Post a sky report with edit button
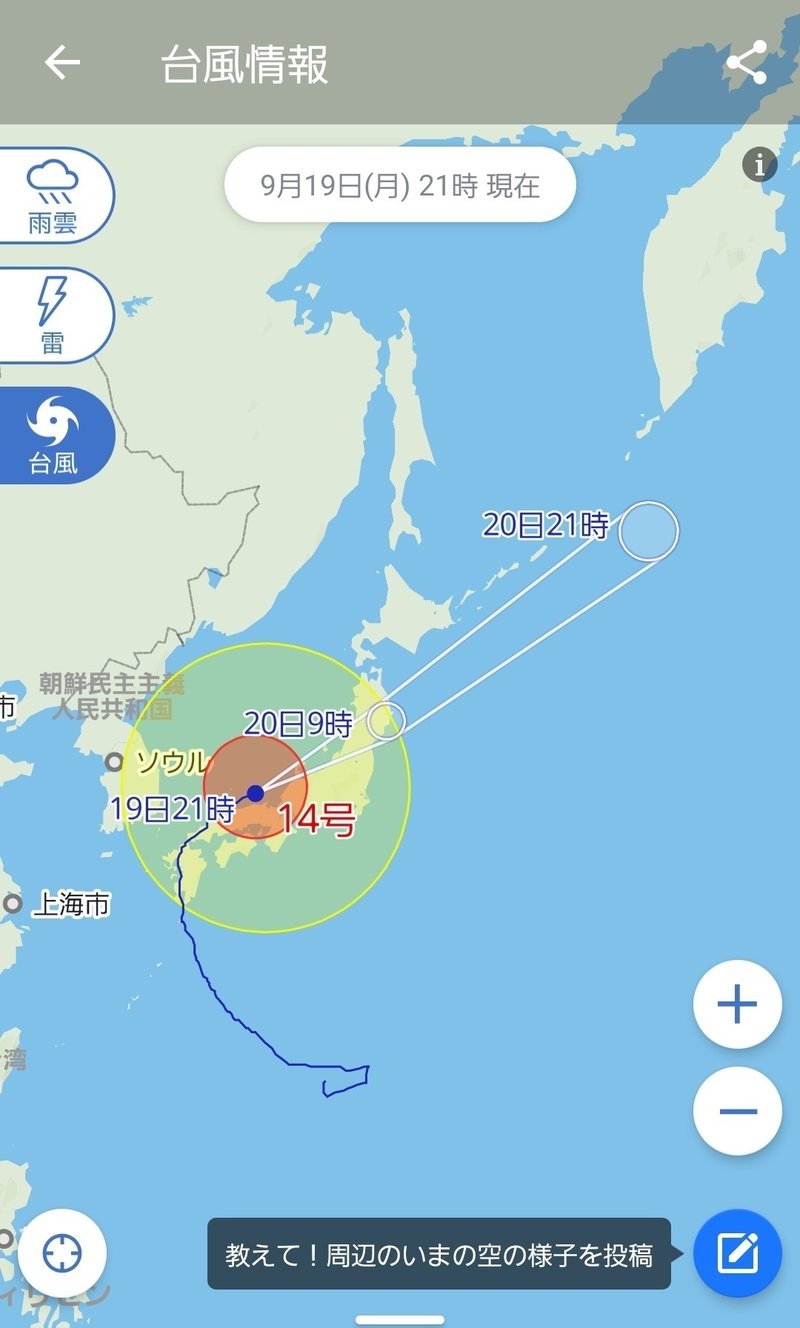The height and width of the screenshot is (1328, 800). pyautogui.click(x=737, y=1253)
